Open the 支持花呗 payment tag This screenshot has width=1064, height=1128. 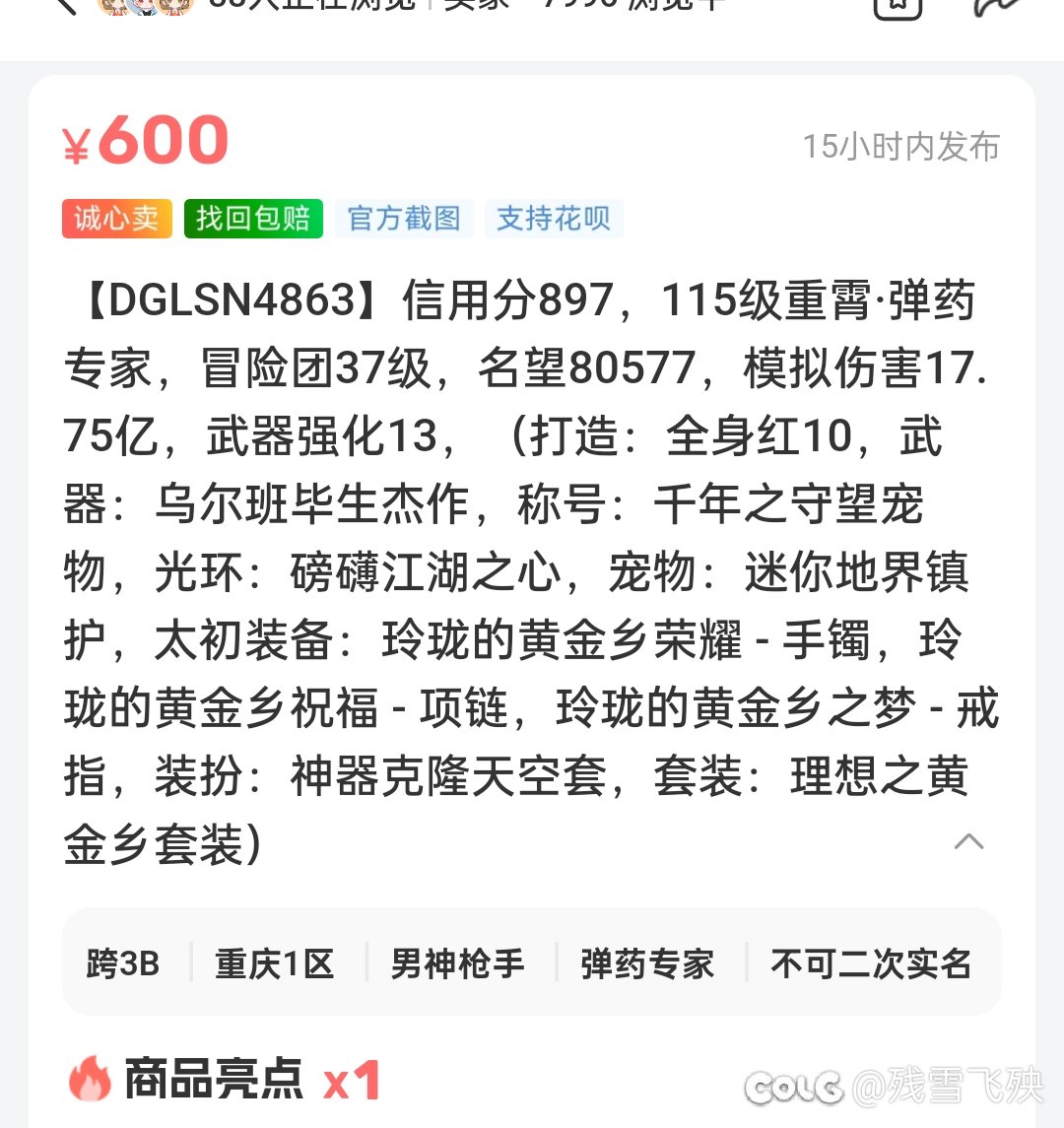[553, 218]
